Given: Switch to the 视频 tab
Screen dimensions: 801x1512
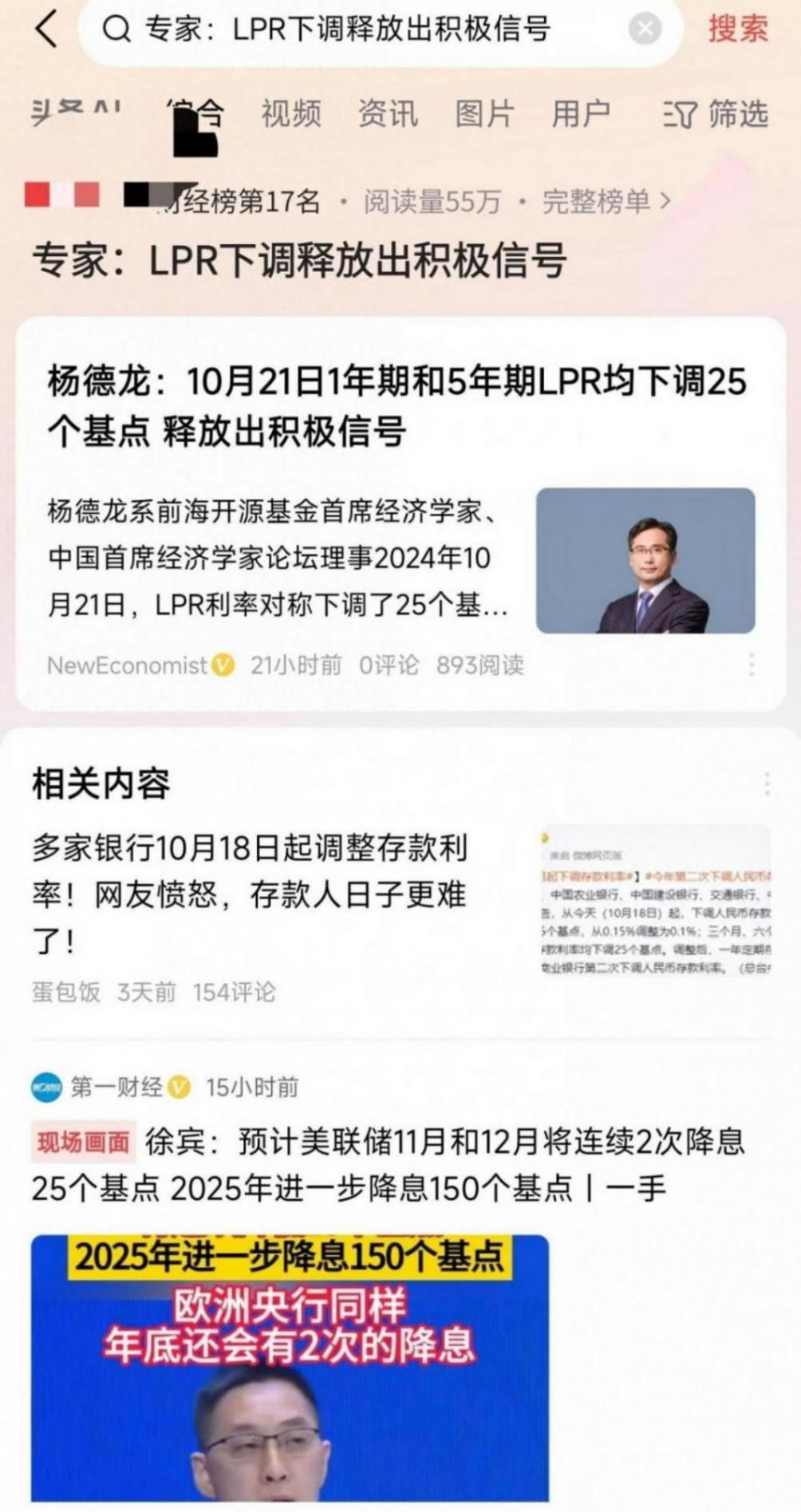Looking at the screenshot, I should 291,114.
